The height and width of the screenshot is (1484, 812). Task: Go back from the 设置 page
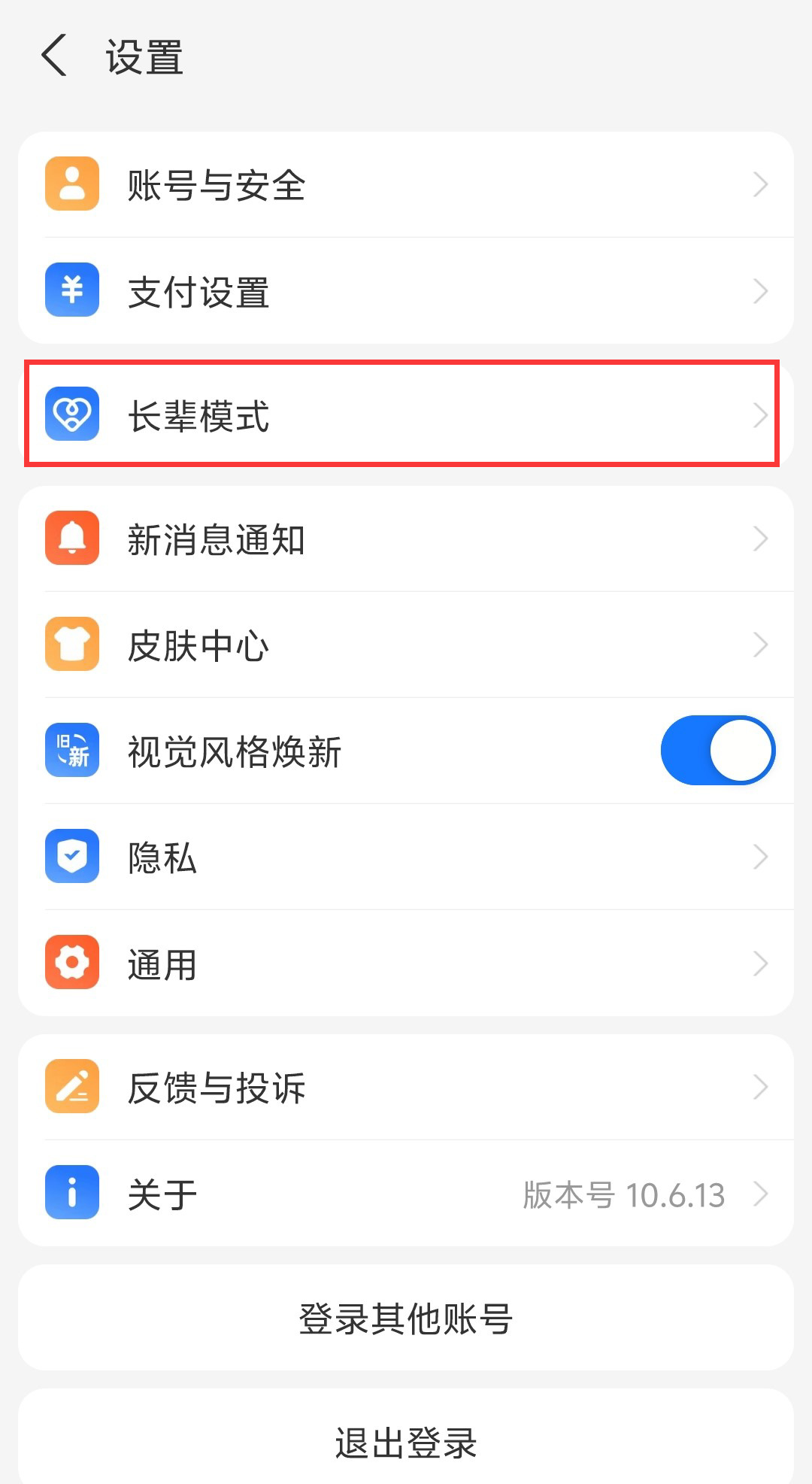tap(54, 56)
